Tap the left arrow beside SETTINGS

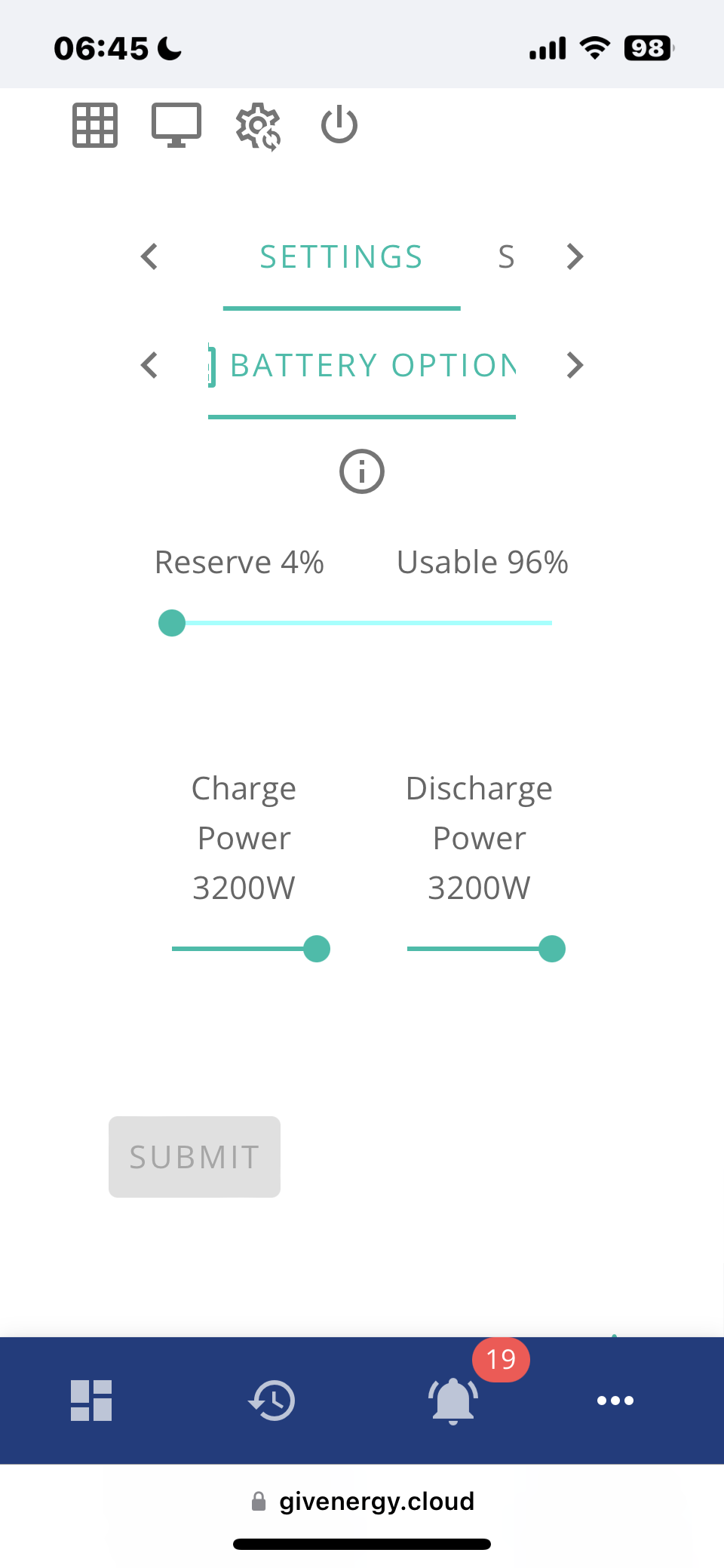click(149, 256)
